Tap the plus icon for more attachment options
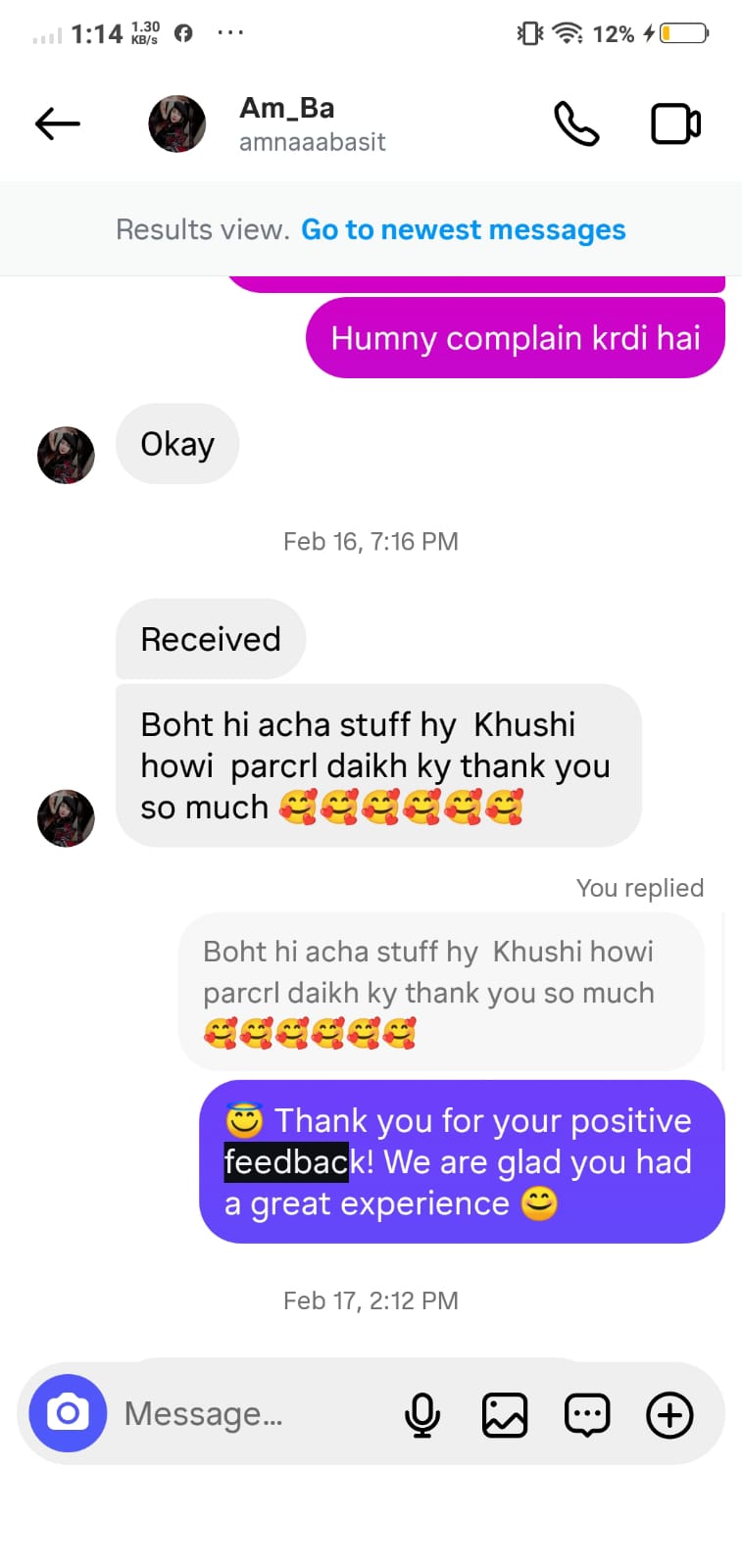 click(669, 1413)
